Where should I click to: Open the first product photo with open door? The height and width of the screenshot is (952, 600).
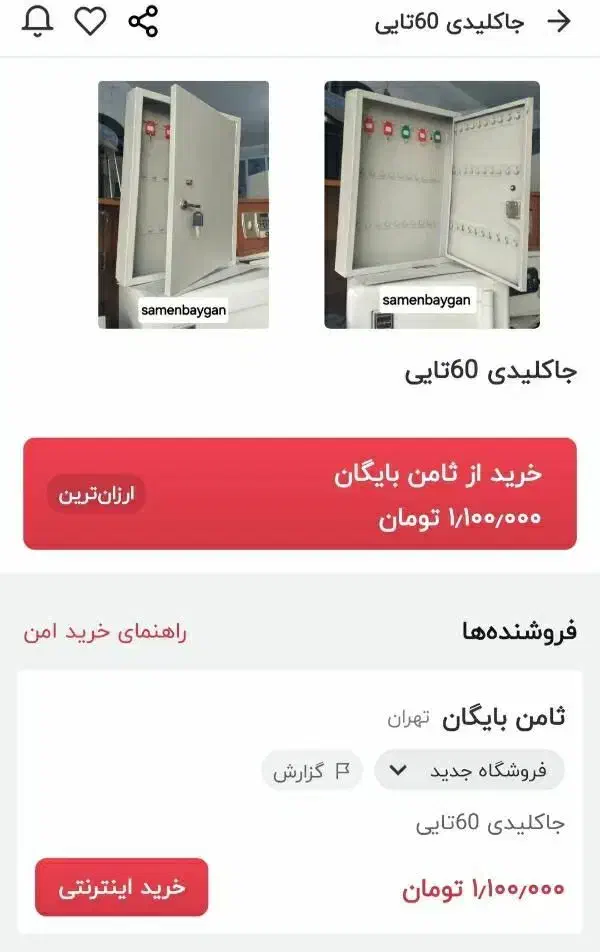(432, 205)
